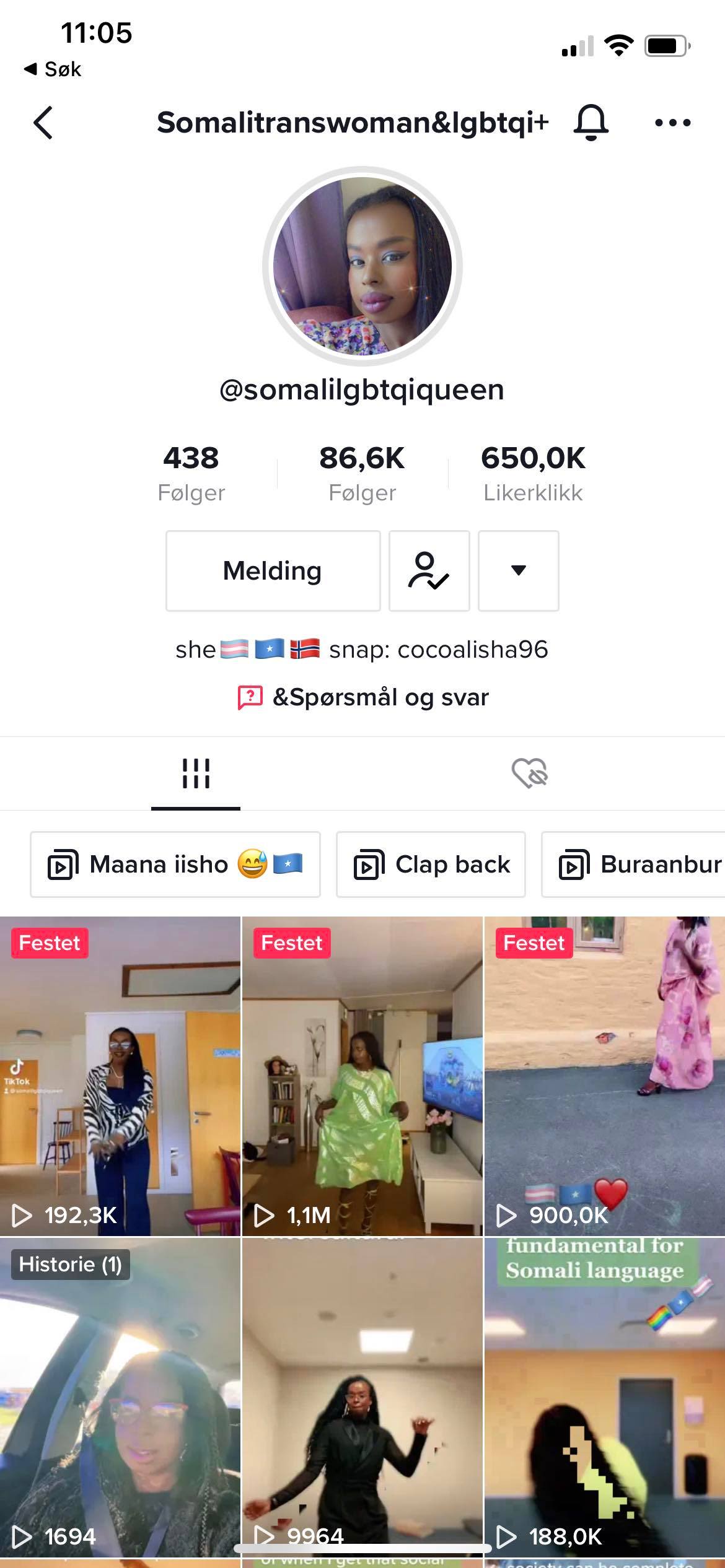Go back using the top-left arrow

pyautogui.click(x=43, y=123)
